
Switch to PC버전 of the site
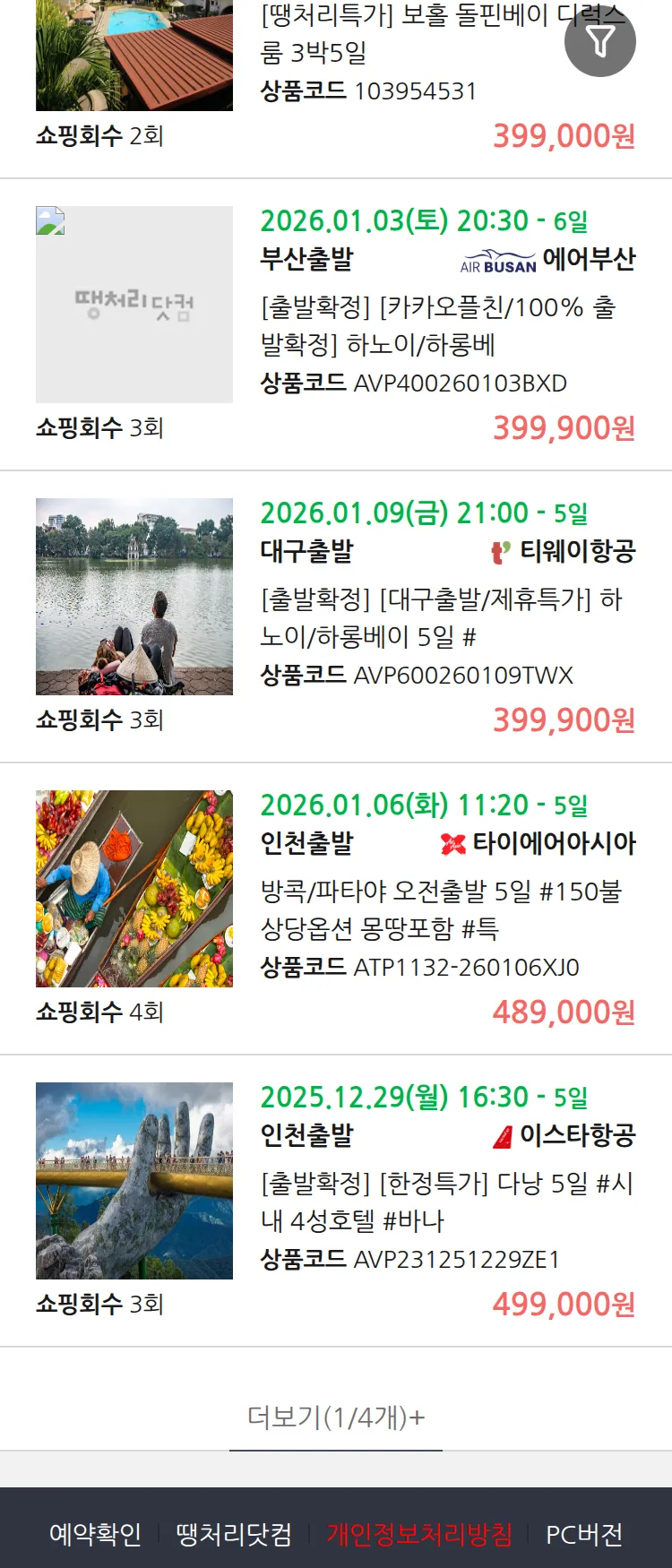[584, 1534]
